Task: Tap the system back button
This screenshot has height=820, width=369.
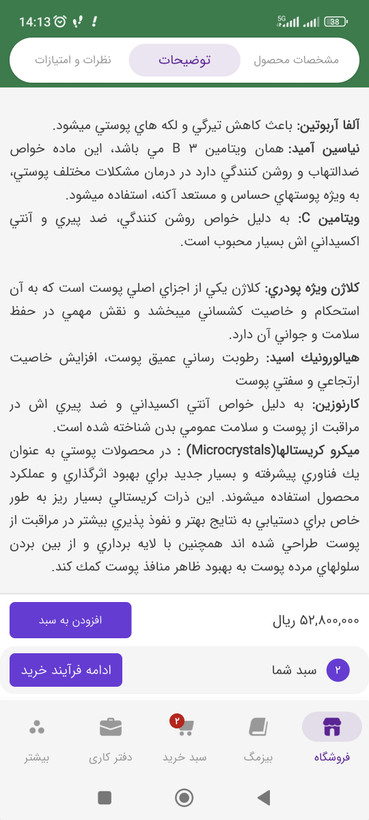Action: tap(263, 798)
